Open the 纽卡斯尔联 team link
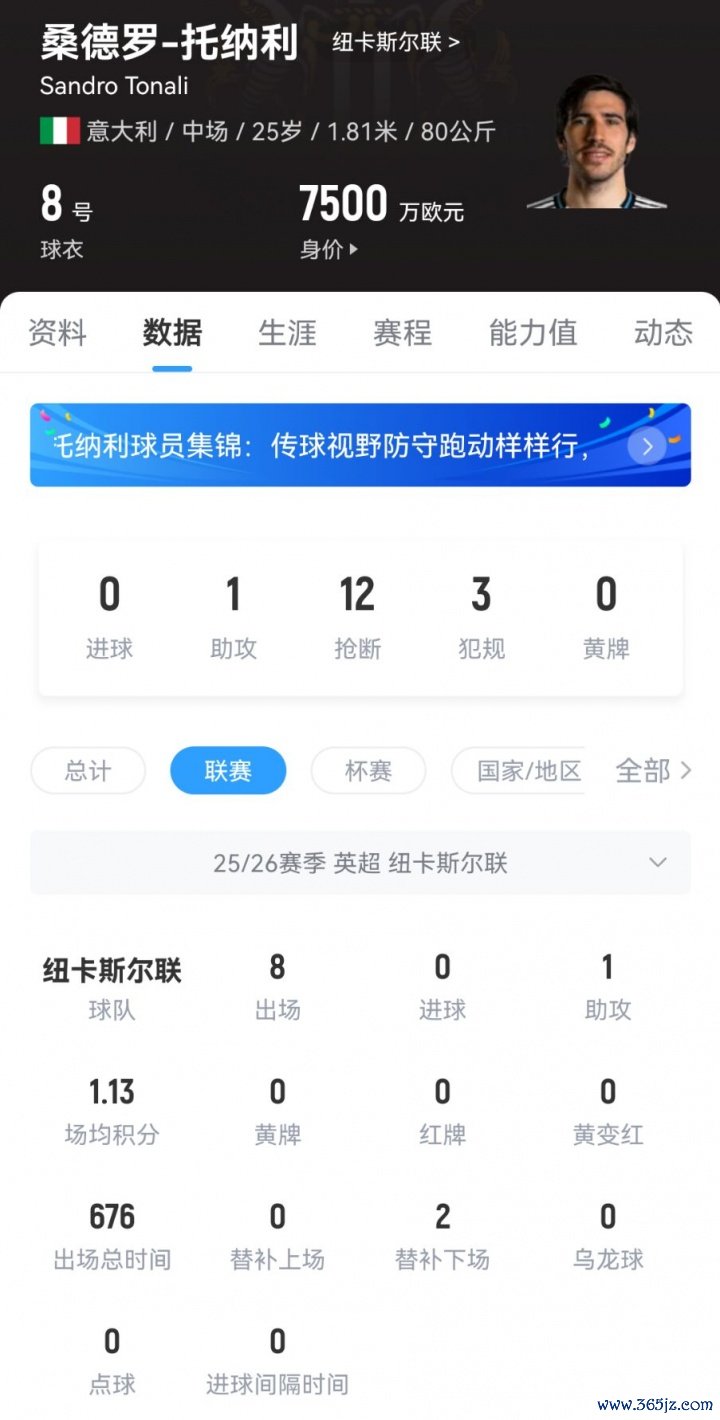Image resolution: width=720 pixels, height=1420 pixels. click(396, 43)
